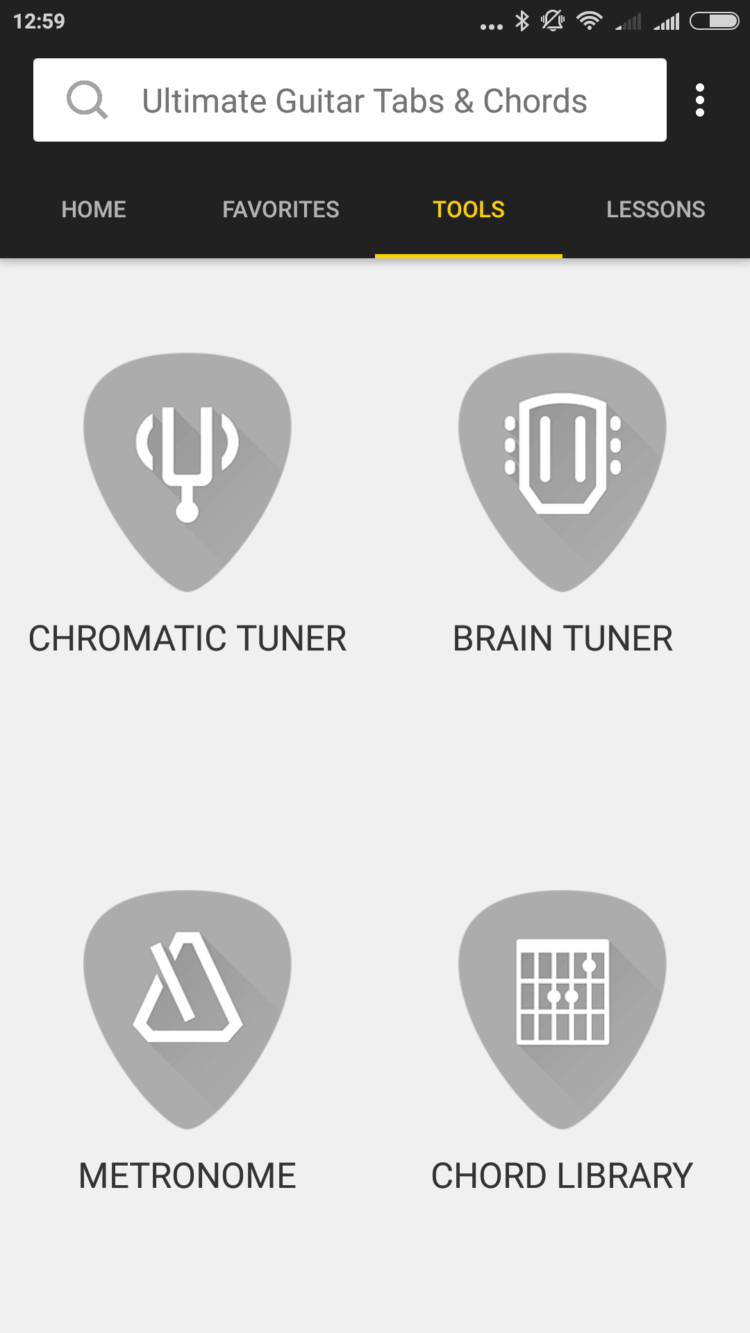Screen dimensions: 750x1333
Task: Open the Chromatic Tuner tool
Action: pos(187,470)
